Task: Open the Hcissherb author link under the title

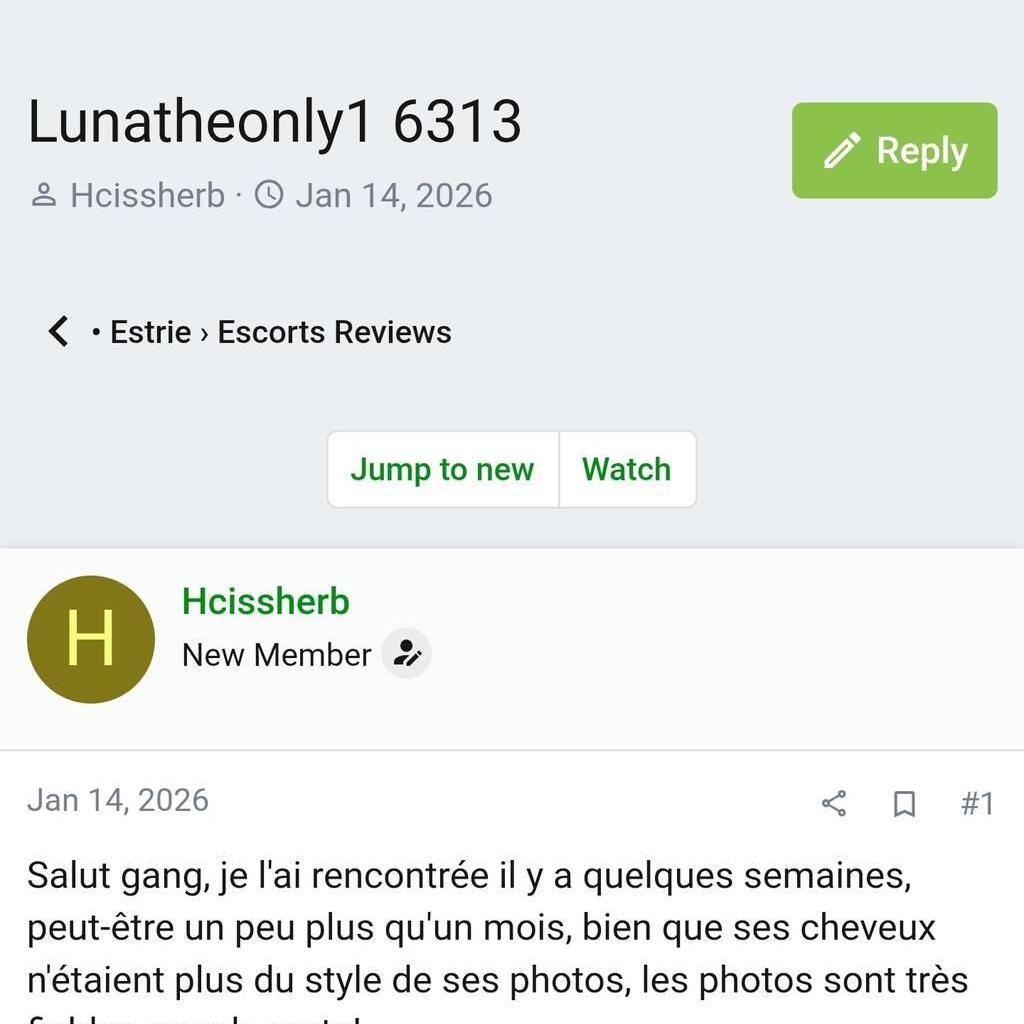Action: pyautogui.click(x=147, y=195)
